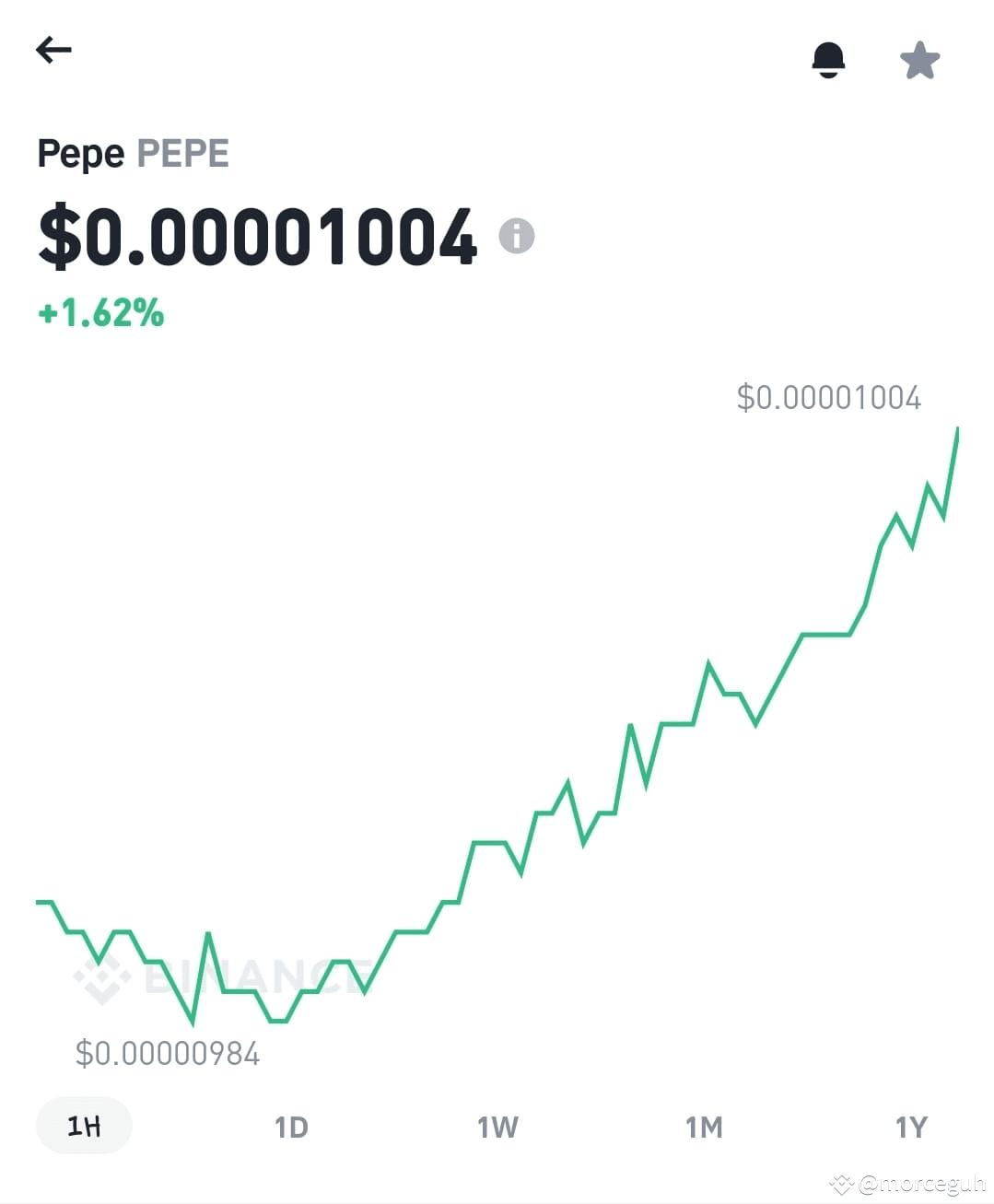This screenshot has height=1204, width=994.
Task: Click the $0.00000984 low price label
Action: pyautogui.click(x=168, y=1054)
